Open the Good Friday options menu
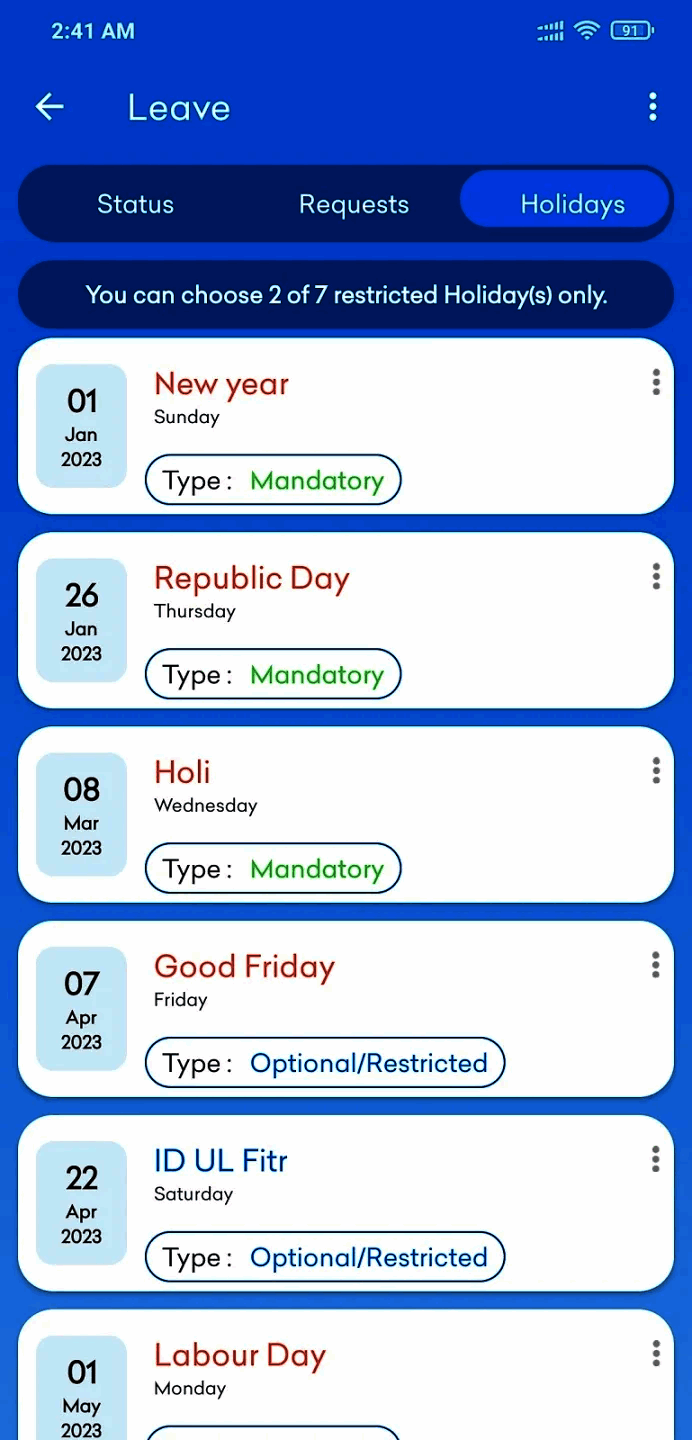The image size is (692, 1440). (x=656, y=964)
